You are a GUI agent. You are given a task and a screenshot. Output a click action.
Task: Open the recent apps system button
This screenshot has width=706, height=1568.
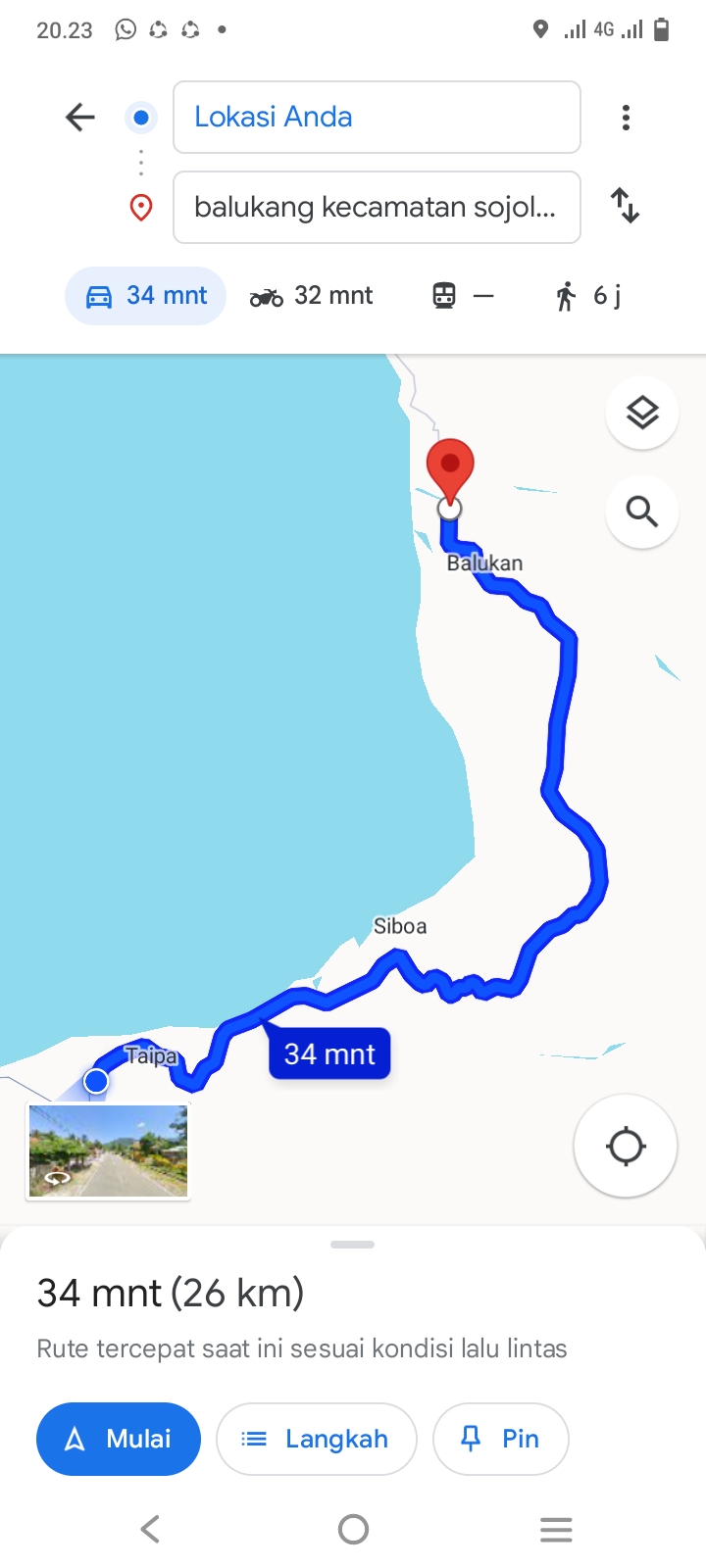tap(556, 1529)
